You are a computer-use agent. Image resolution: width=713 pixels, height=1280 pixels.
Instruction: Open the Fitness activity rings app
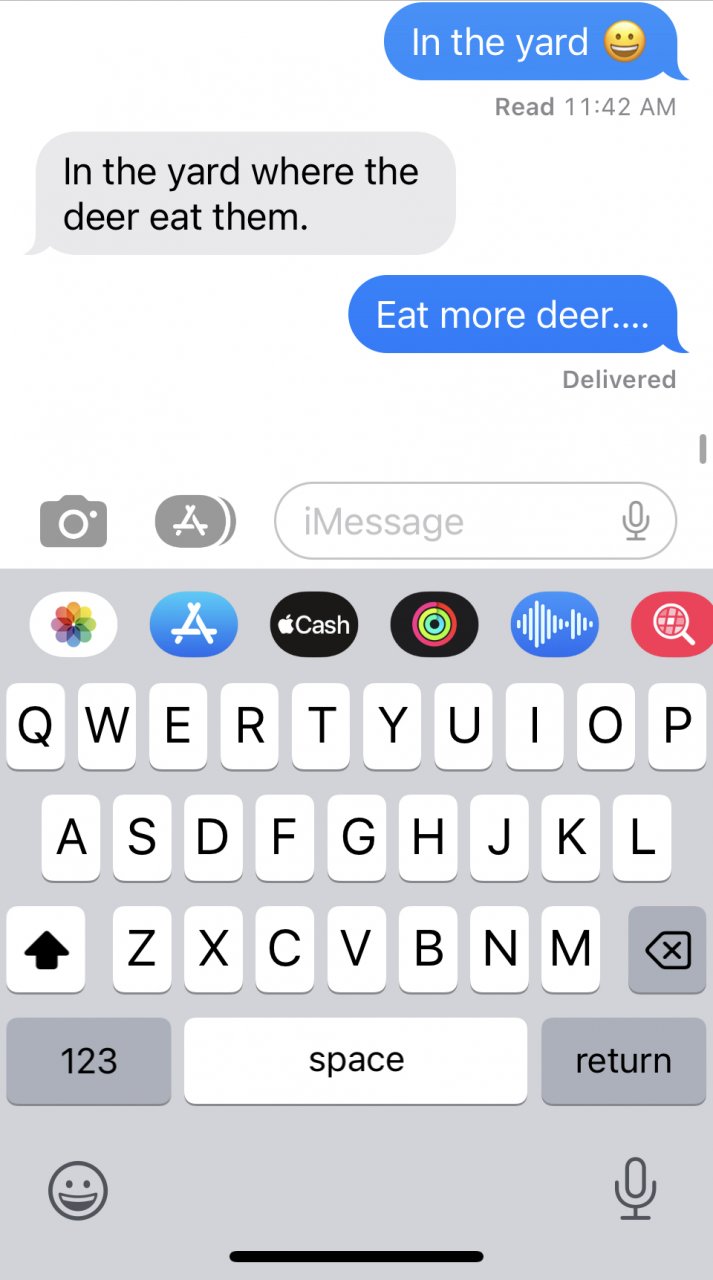[x=434, y=625]
